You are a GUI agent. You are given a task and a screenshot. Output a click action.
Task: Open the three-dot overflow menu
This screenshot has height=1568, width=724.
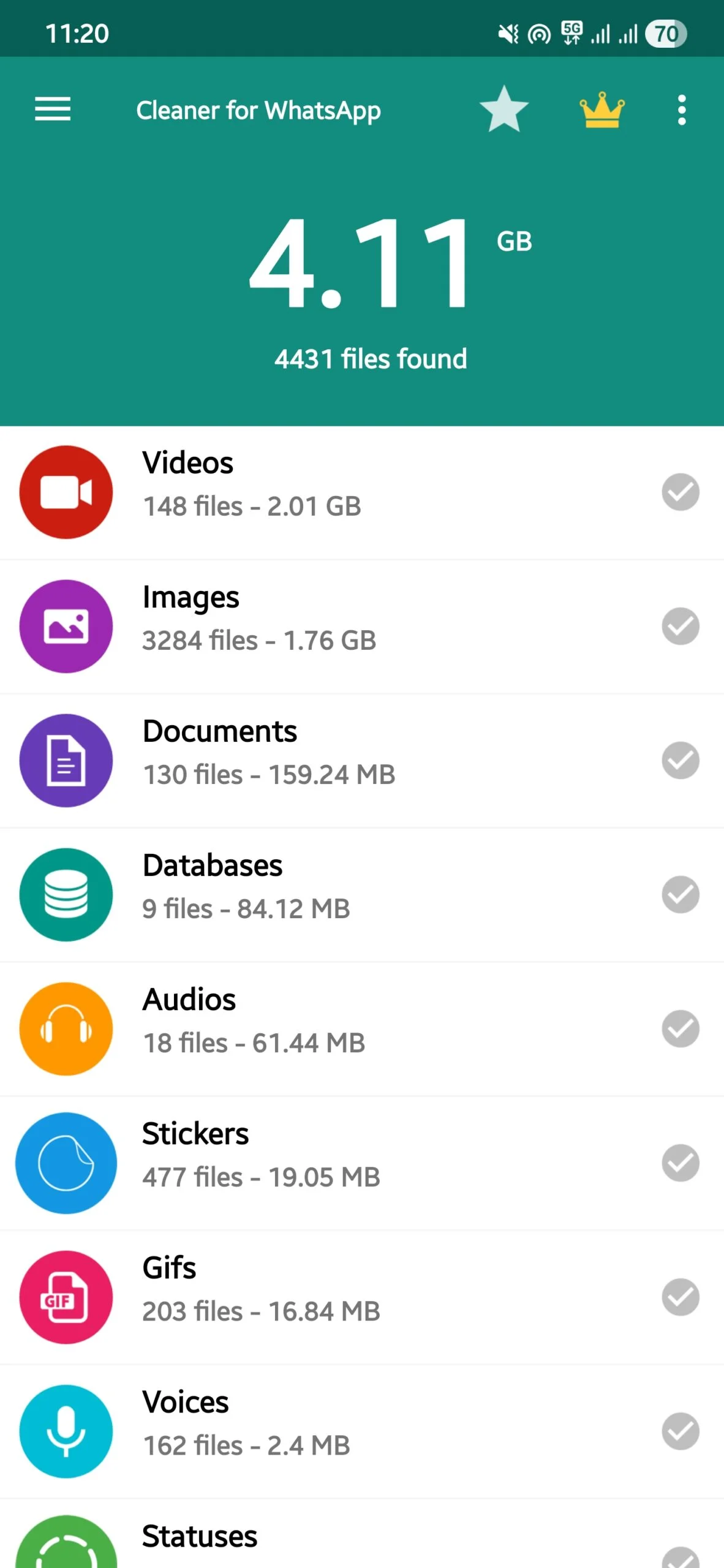[x=681, y=109]
